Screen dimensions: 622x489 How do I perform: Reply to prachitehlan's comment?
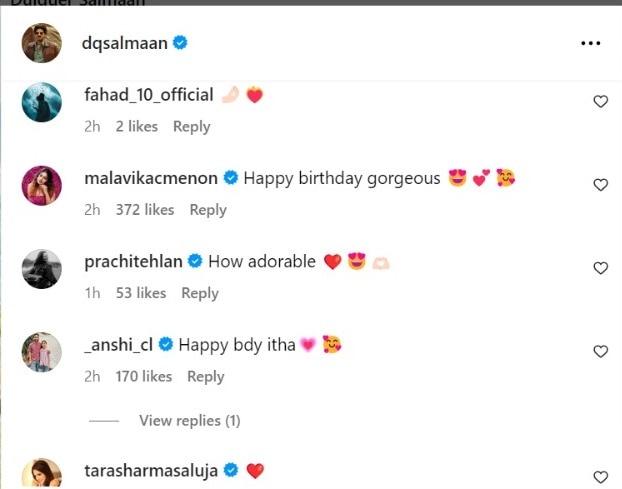click(x=200, y=293)
